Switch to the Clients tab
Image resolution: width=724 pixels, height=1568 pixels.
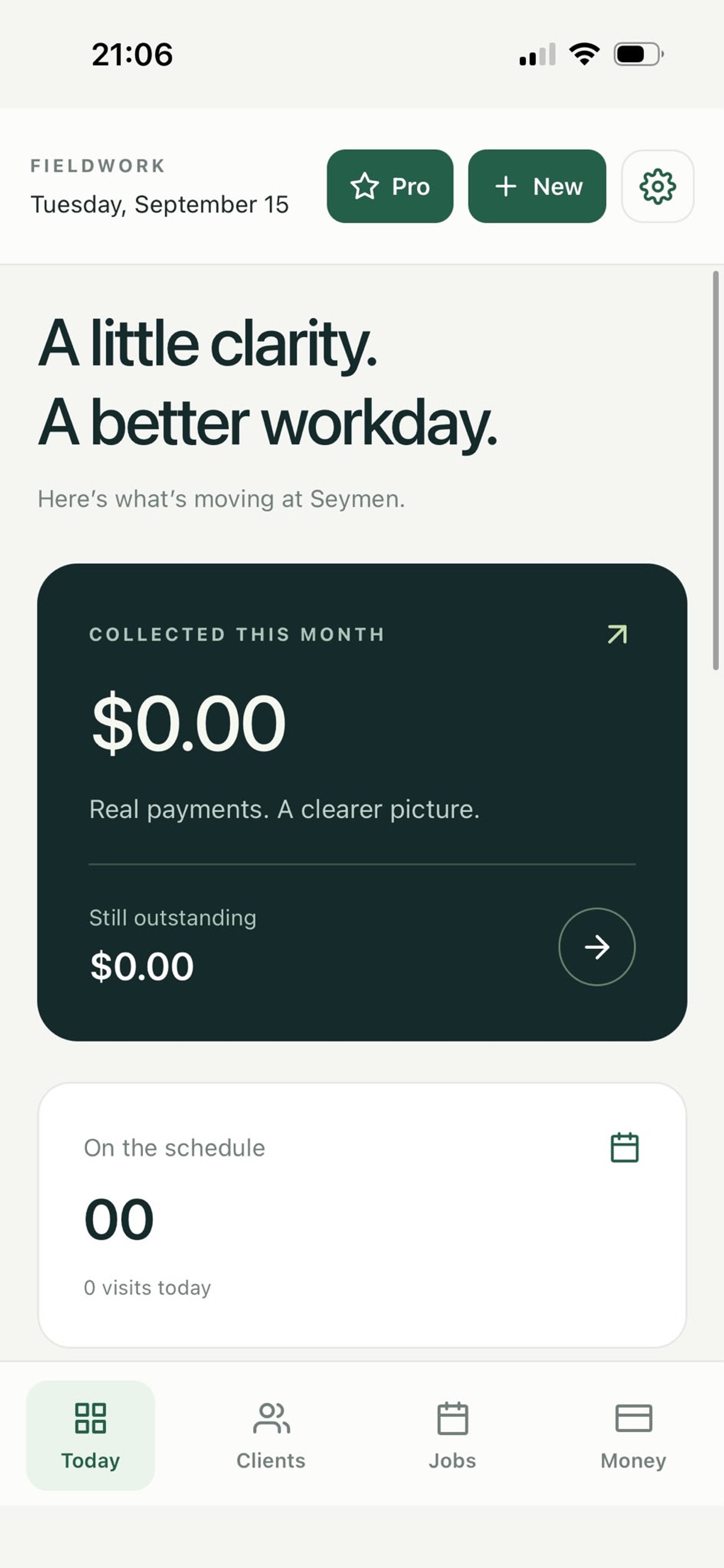tap(270, 1436)
